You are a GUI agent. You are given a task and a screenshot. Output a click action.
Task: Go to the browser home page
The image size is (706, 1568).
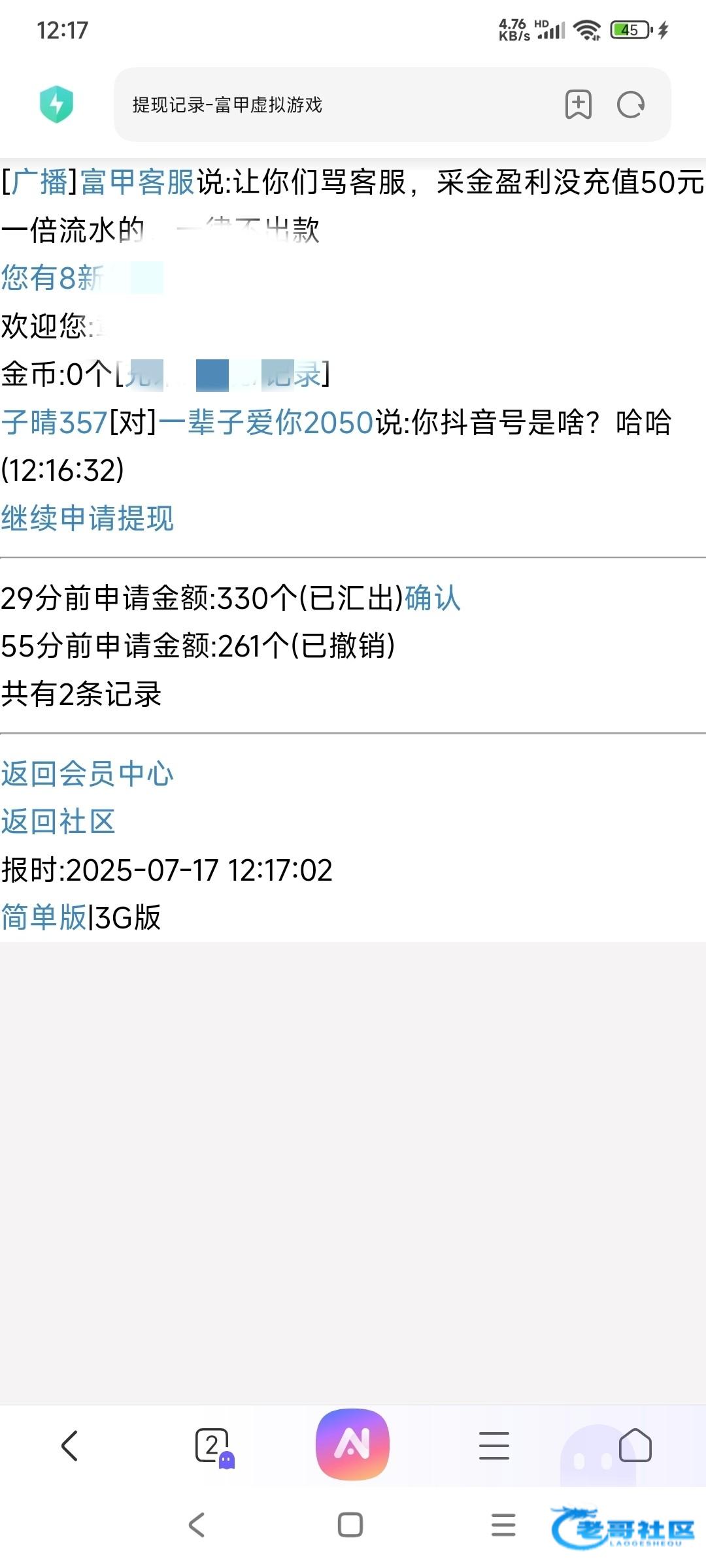coord(635,1445)
